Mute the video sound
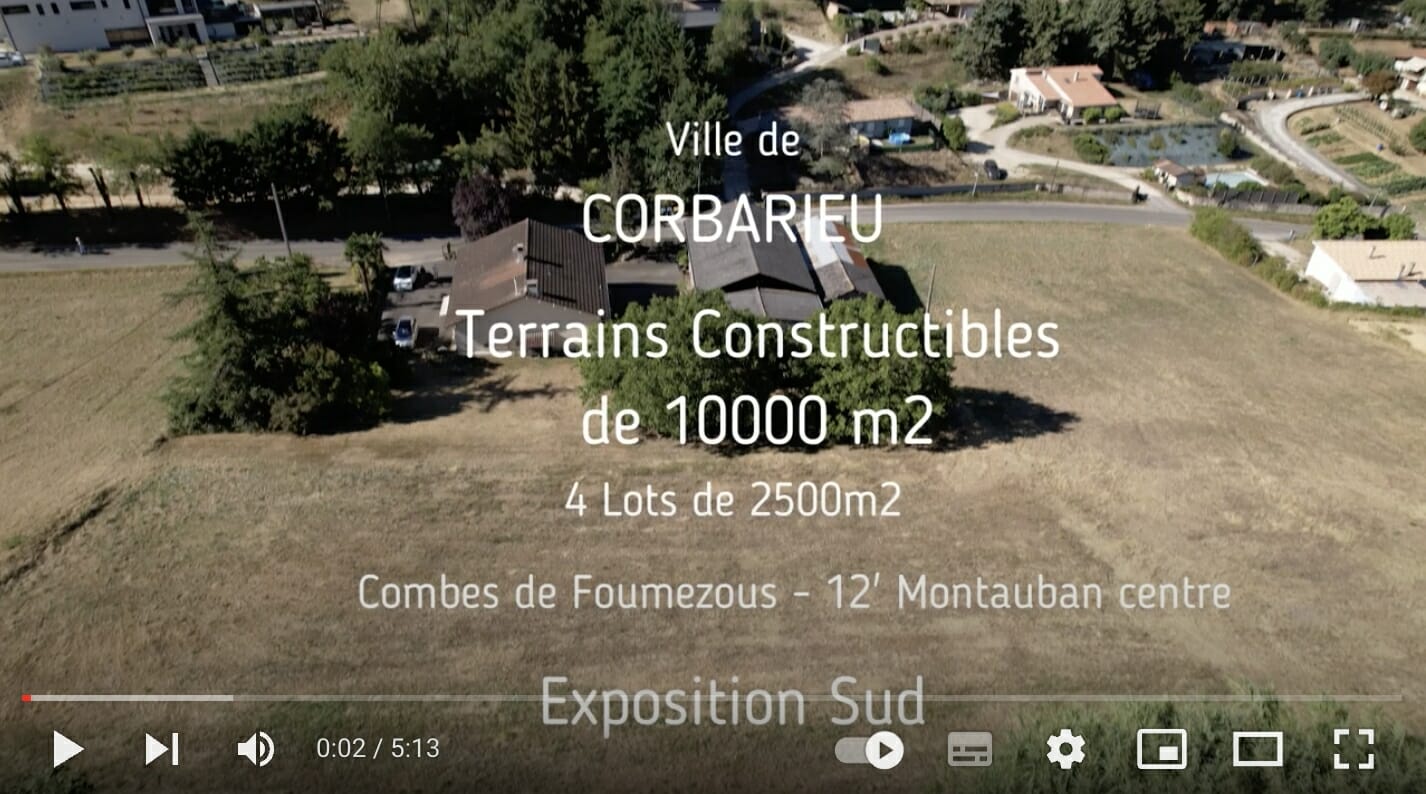The width and height of the screenshot is (1426, 794). pos(255,749)
